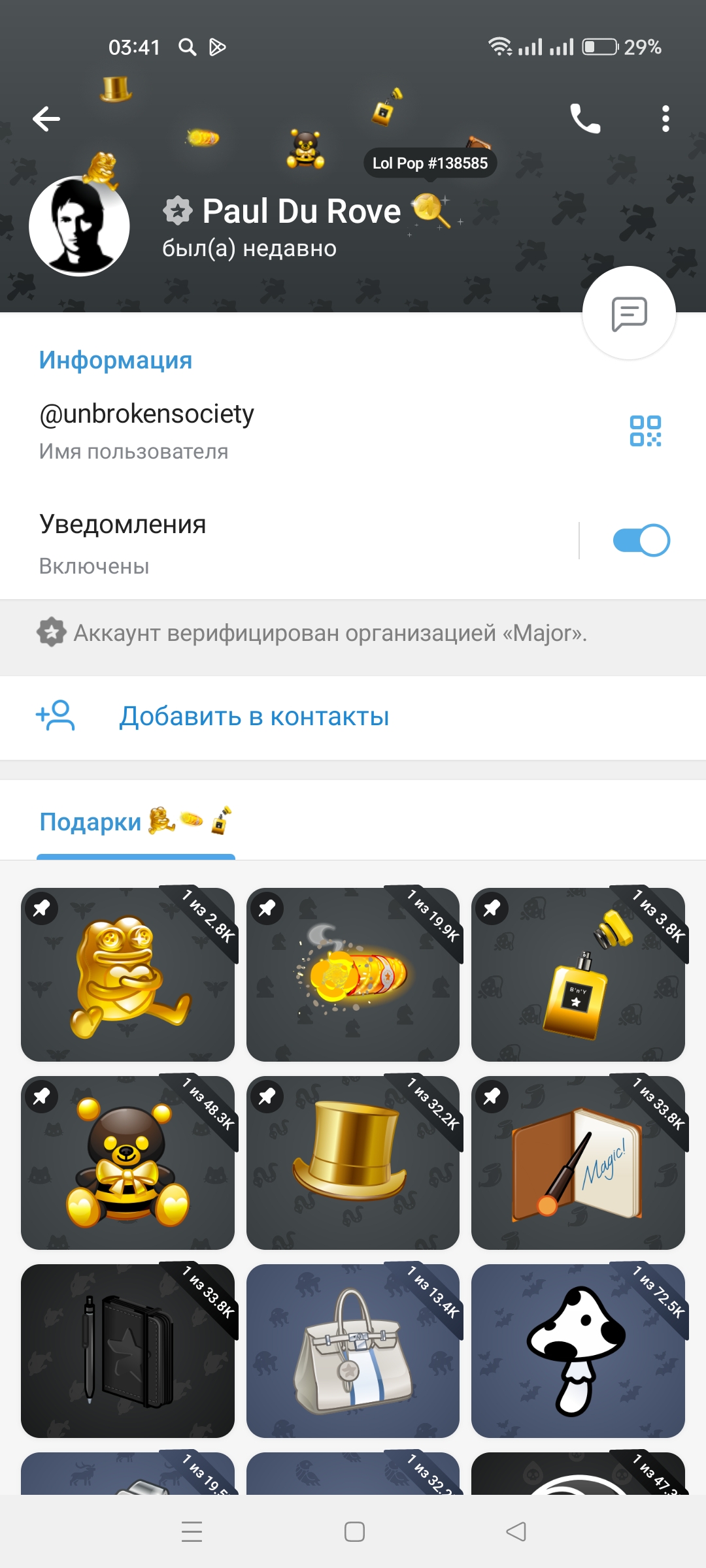
Task: Open the message chat floating button
Action: [629, 313]
